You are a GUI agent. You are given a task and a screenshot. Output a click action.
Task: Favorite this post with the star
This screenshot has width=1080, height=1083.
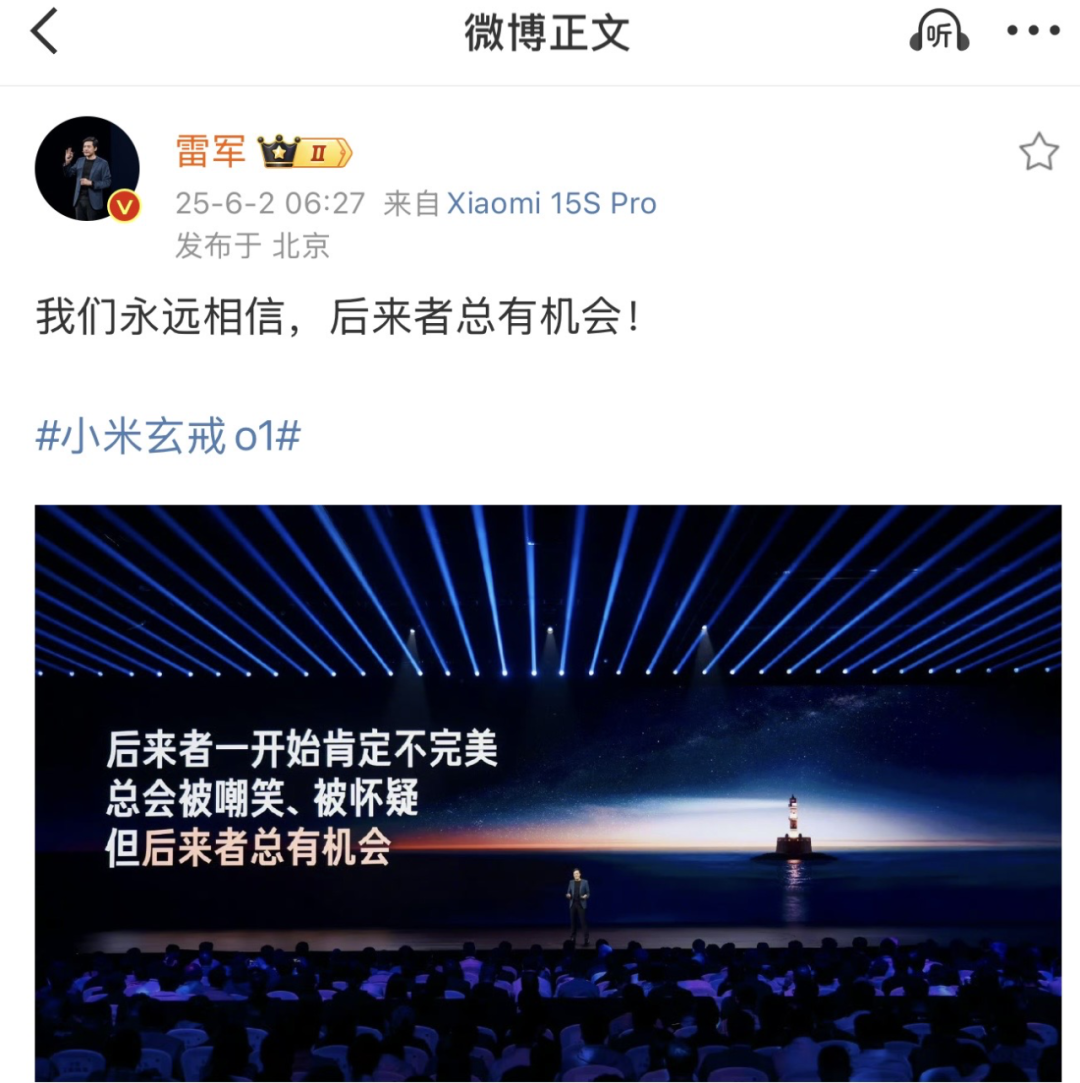(x=1038, y=152)
